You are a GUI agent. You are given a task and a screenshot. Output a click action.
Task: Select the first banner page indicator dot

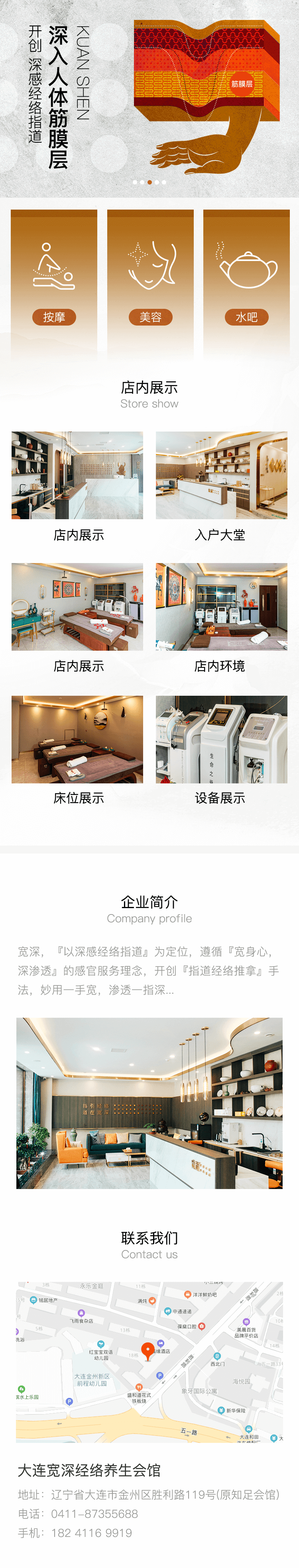coord(135,182)
